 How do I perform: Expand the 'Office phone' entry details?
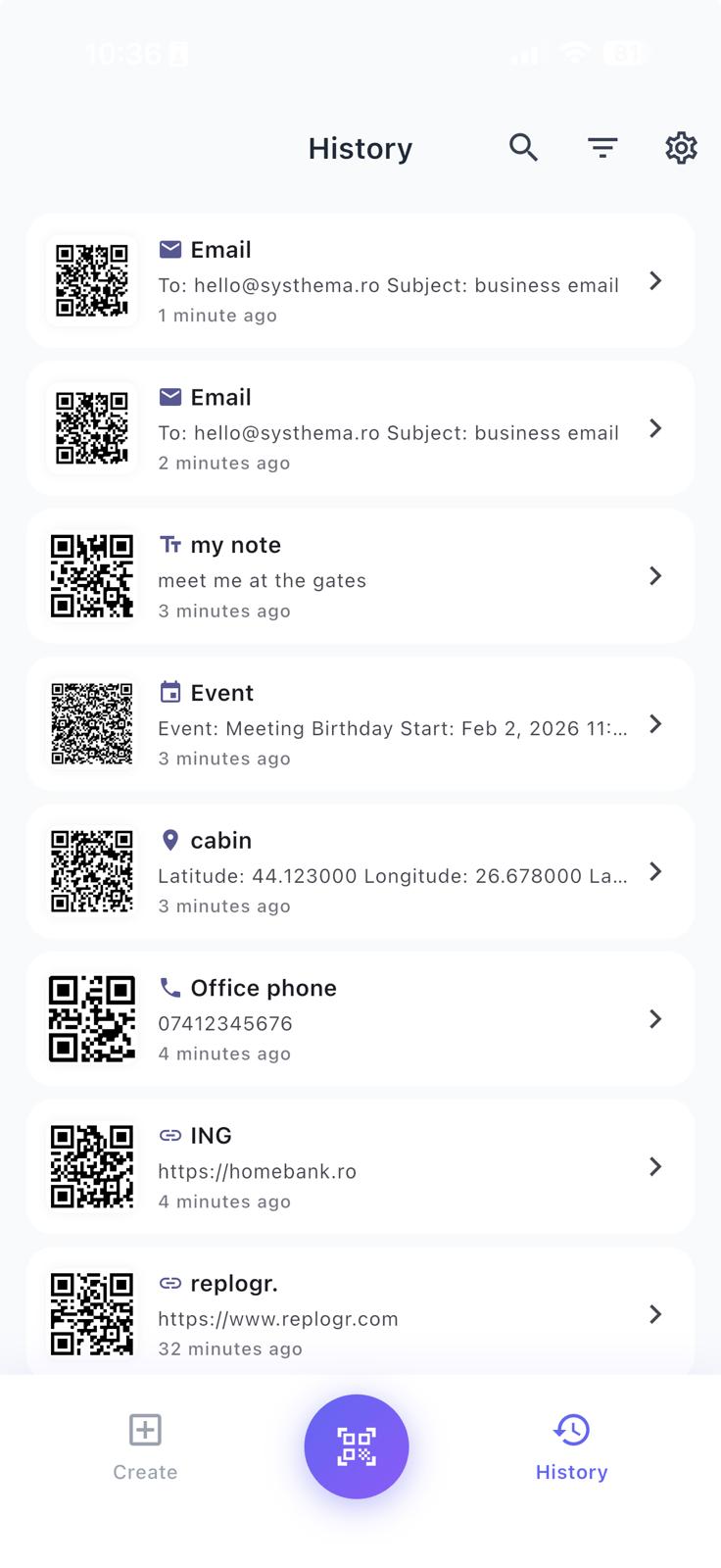click(x=655, y=1019)
